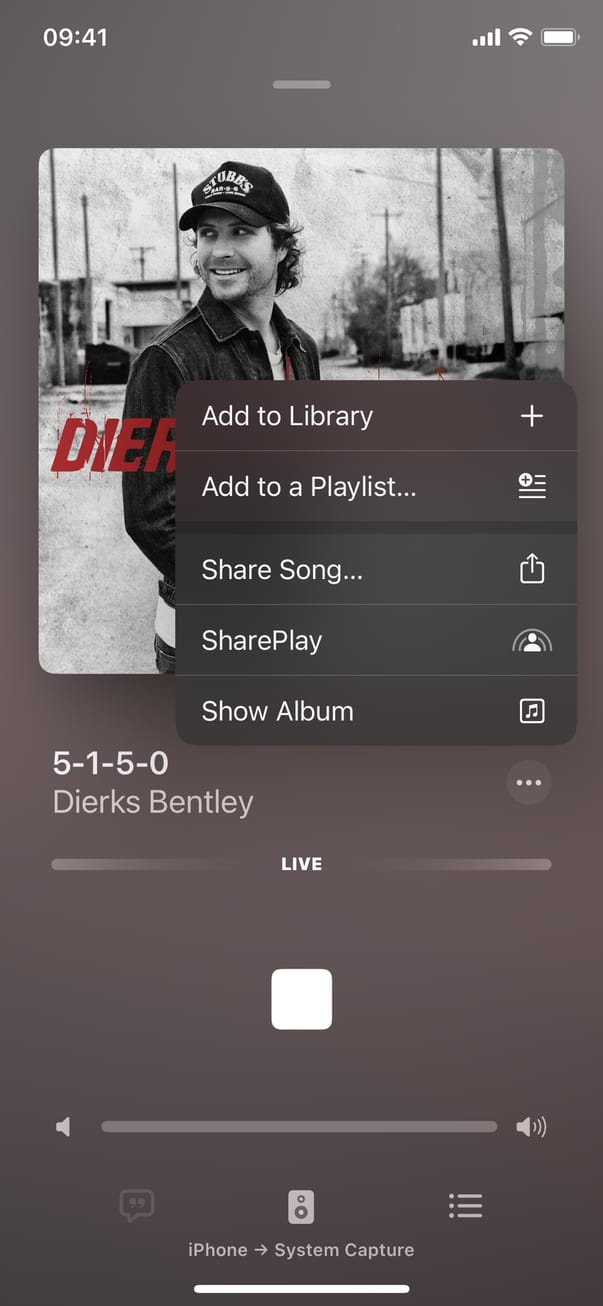Tap the grabber to close the player
The height and width of the screenshot is (1306, 603).
click(x=301, y=85)
